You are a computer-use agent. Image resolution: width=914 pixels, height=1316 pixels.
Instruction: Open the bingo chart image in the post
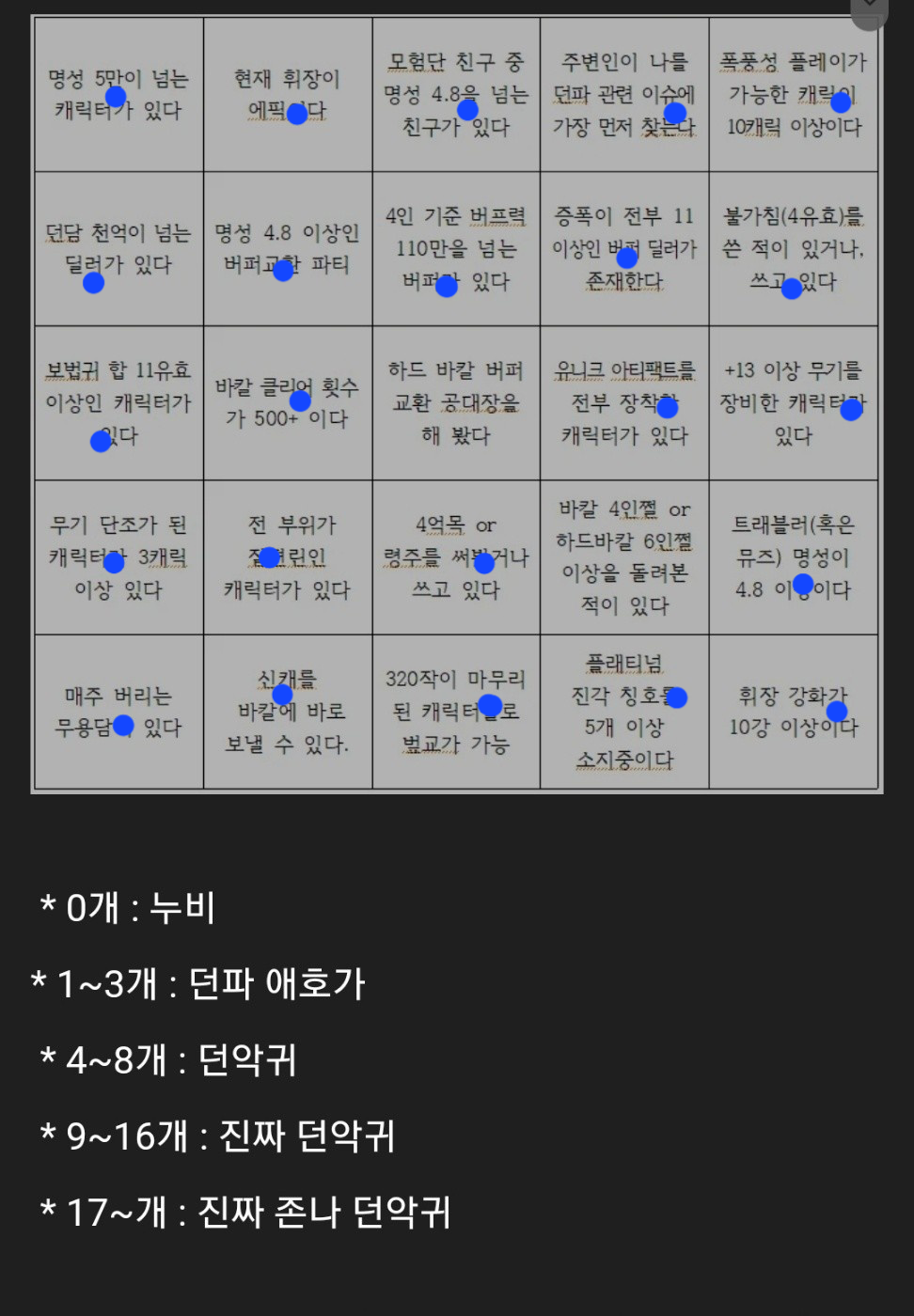pos(456,403)
